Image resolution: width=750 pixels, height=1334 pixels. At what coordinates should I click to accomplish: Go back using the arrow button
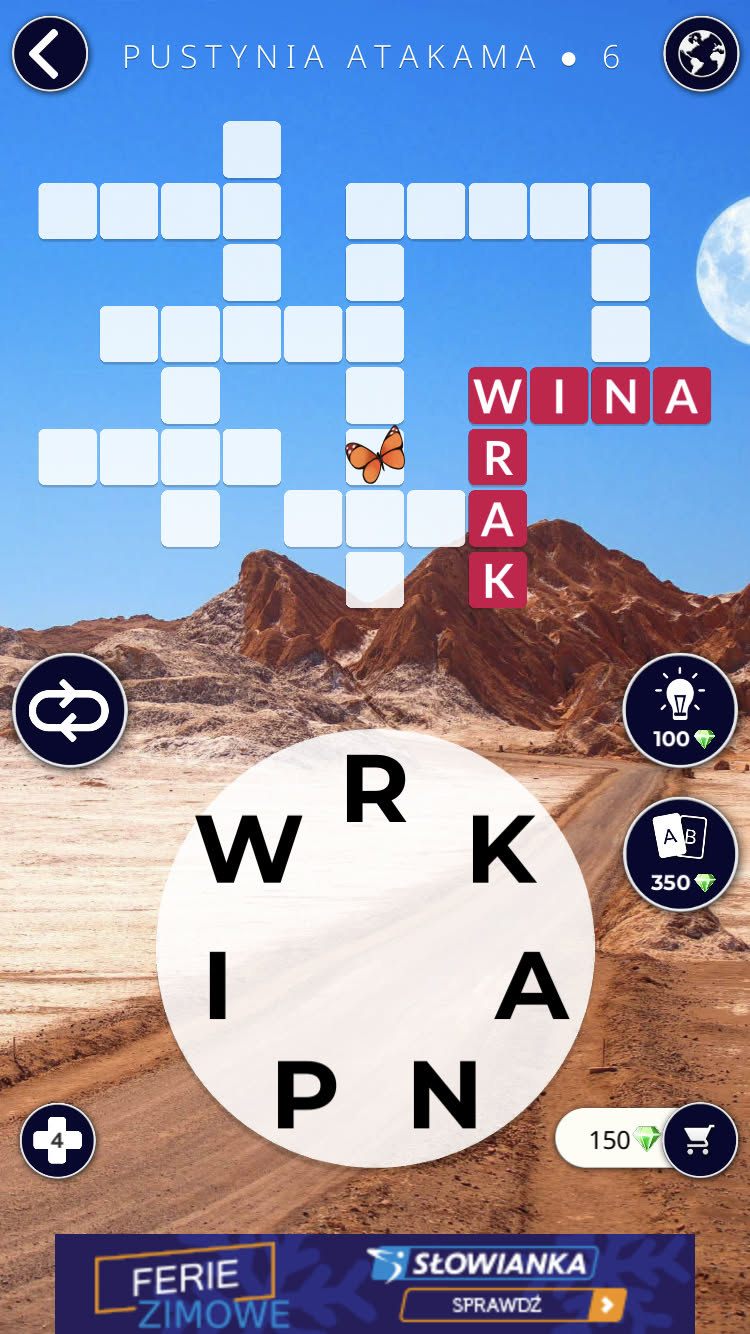tap(49, 54)
